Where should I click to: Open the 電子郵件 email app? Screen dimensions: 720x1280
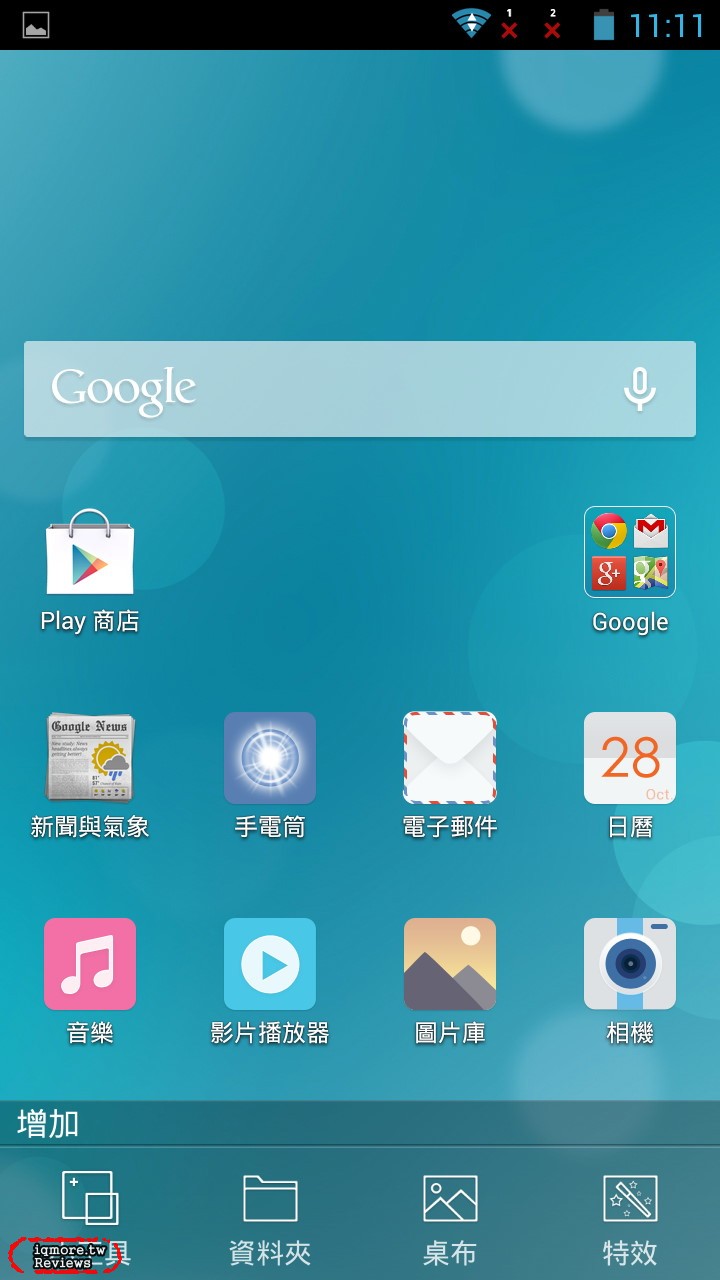tap(450, 758)
